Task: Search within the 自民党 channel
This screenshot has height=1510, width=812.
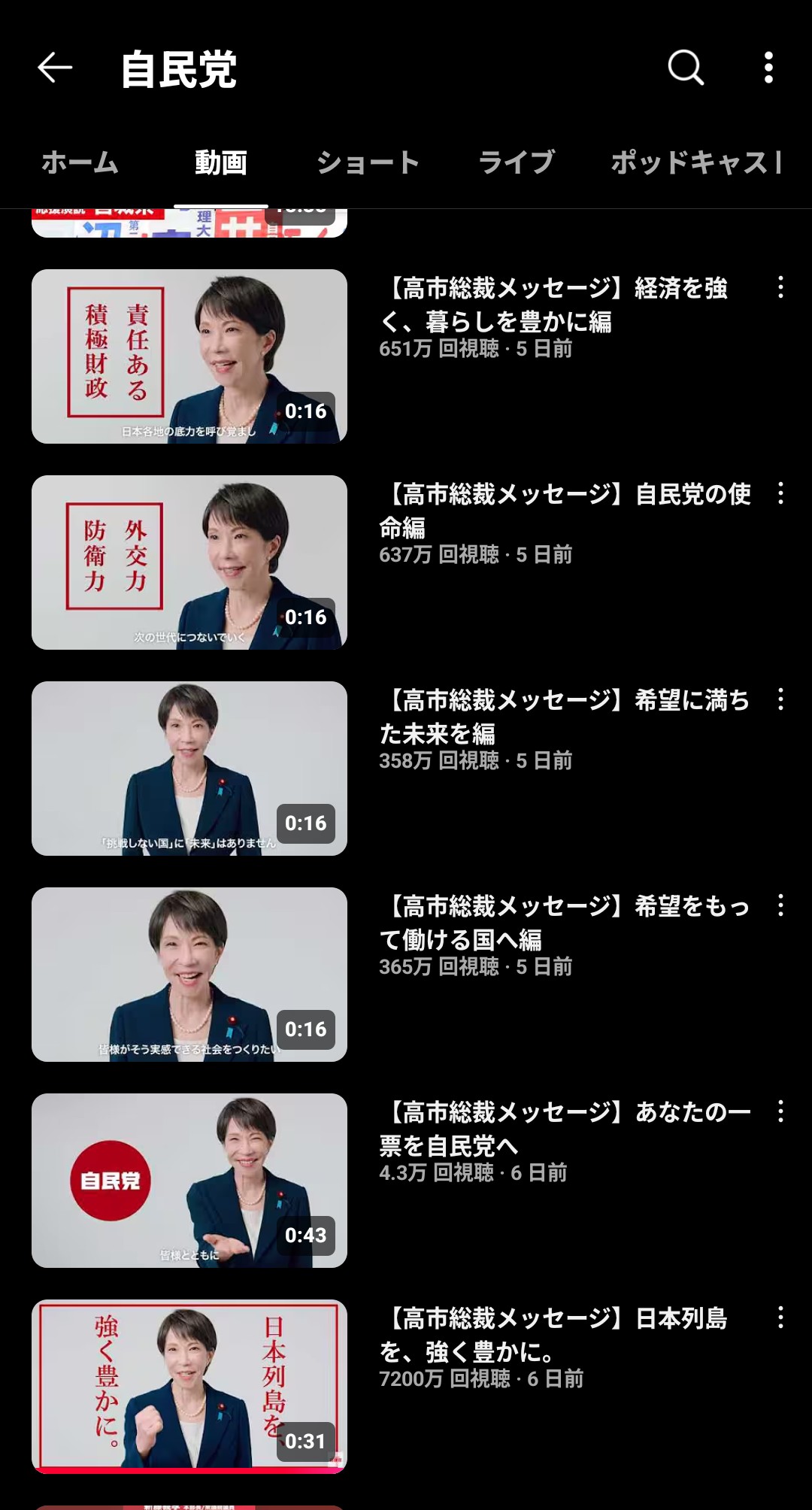Action: 686,68
